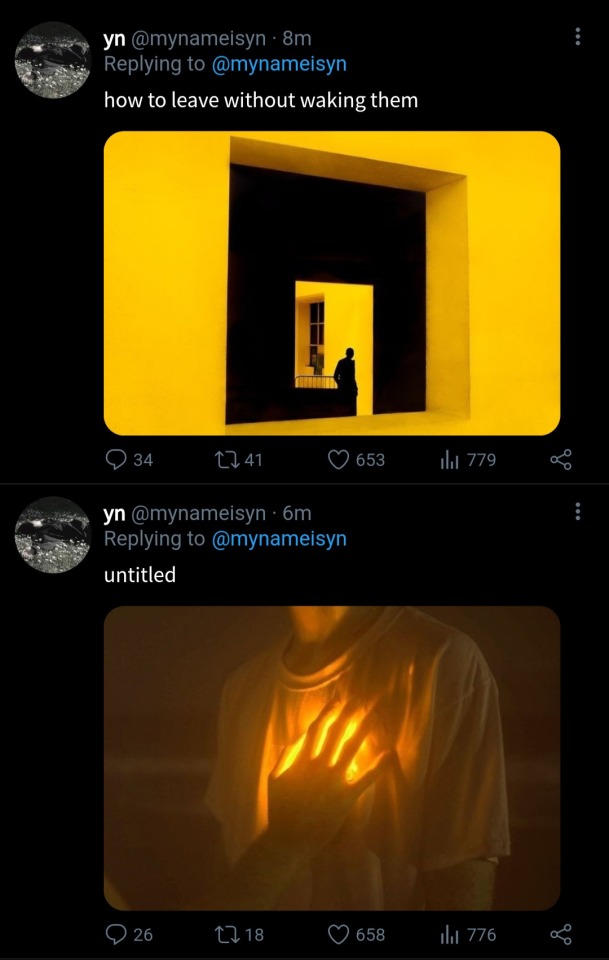Open the yellow doorway image
Image resolution: width=609 pixels, height=960 pixels.
click(332, 283)
